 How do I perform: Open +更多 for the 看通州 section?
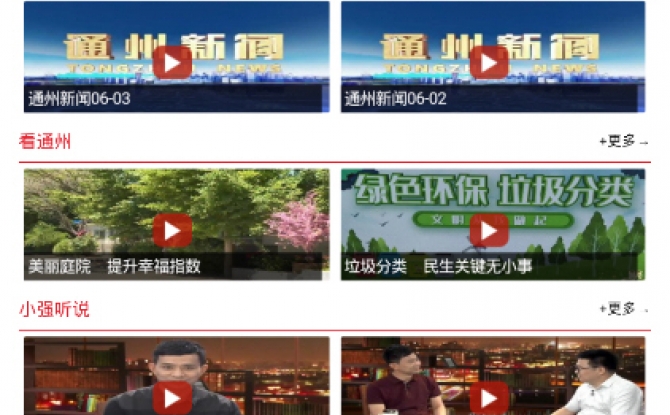click(x=618, y=142)
